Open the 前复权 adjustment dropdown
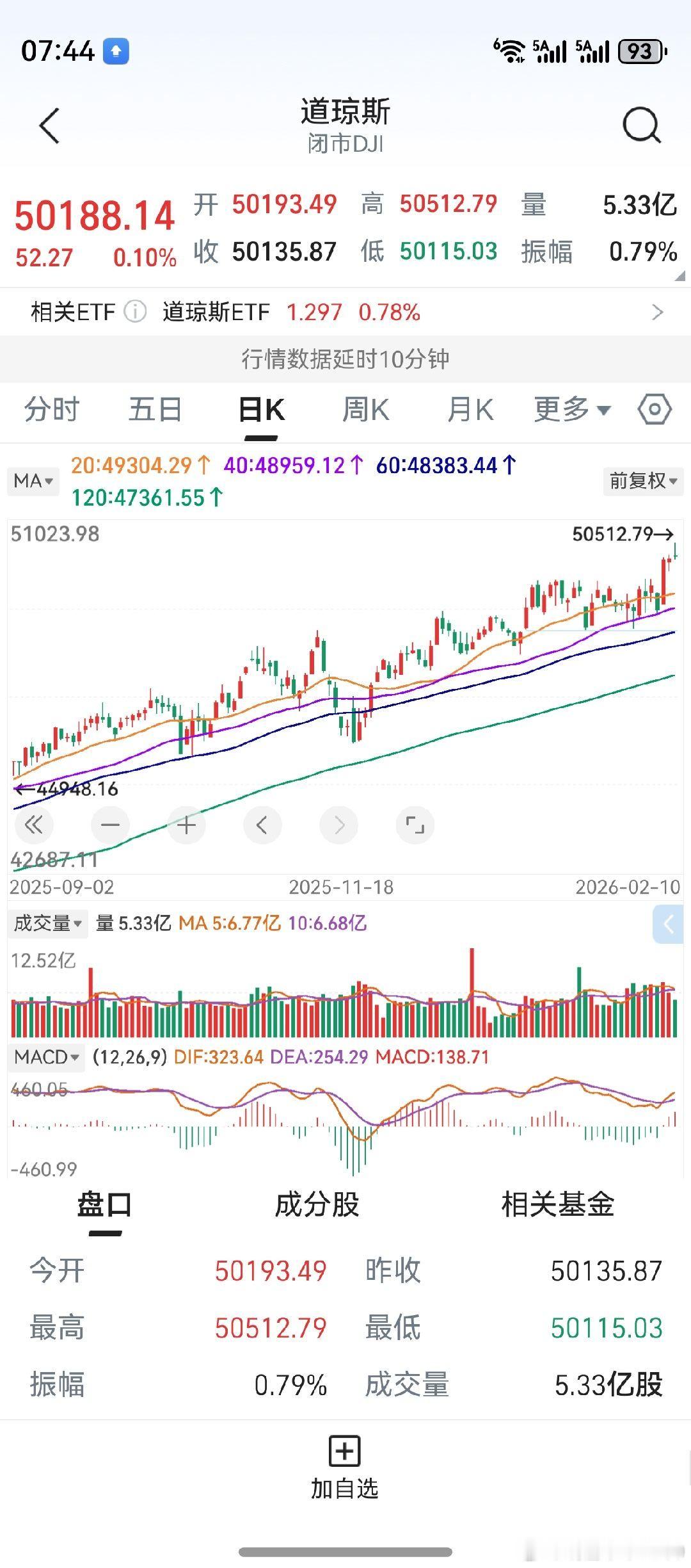 pyautogui.click(x=642, y=481)
